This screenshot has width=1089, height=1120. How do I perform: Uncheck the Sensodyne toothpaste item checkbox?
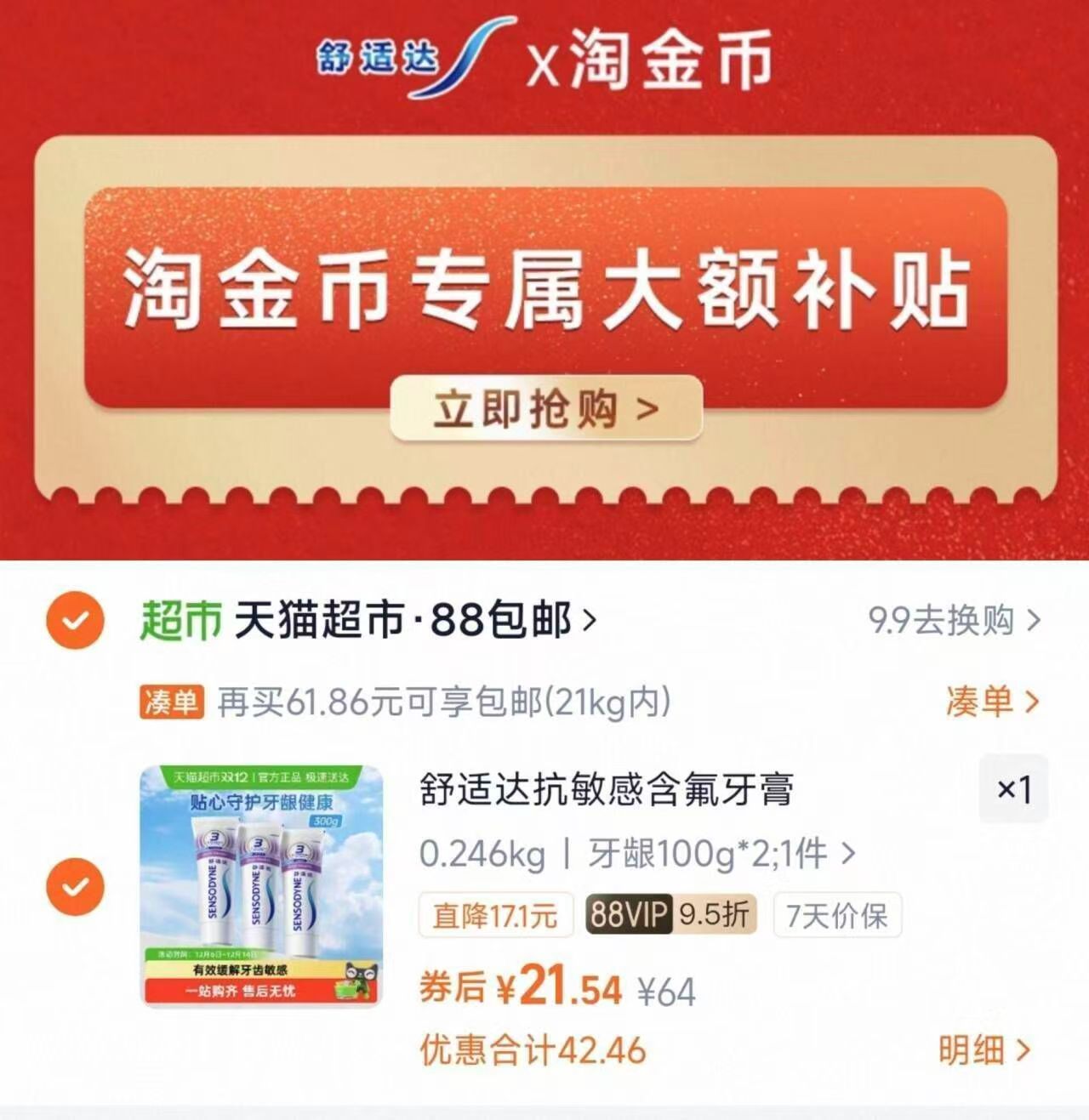tap(77, 888)
